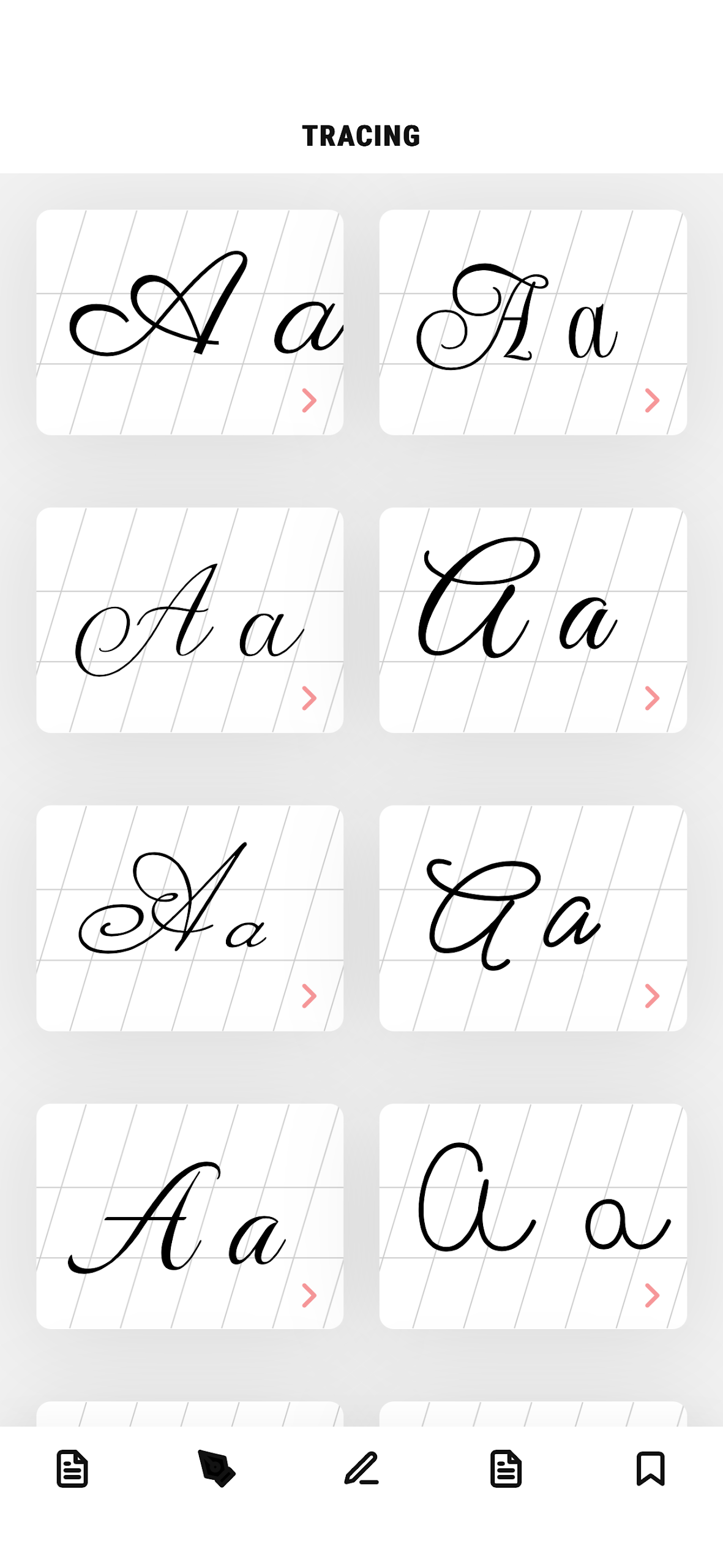Click the pink arrow on the bold script Aa card
The image size is (723, 1568).
click(x=651, y=696)
